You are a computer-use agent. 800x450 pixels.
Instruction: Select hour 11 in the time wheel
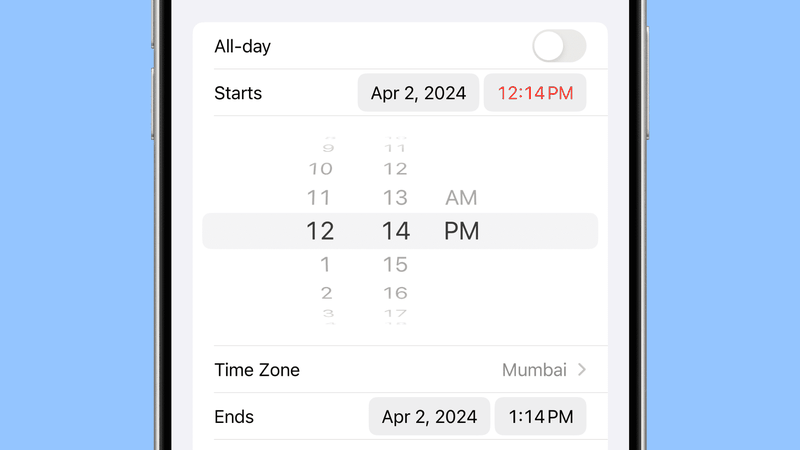click(x=319, y=197)
